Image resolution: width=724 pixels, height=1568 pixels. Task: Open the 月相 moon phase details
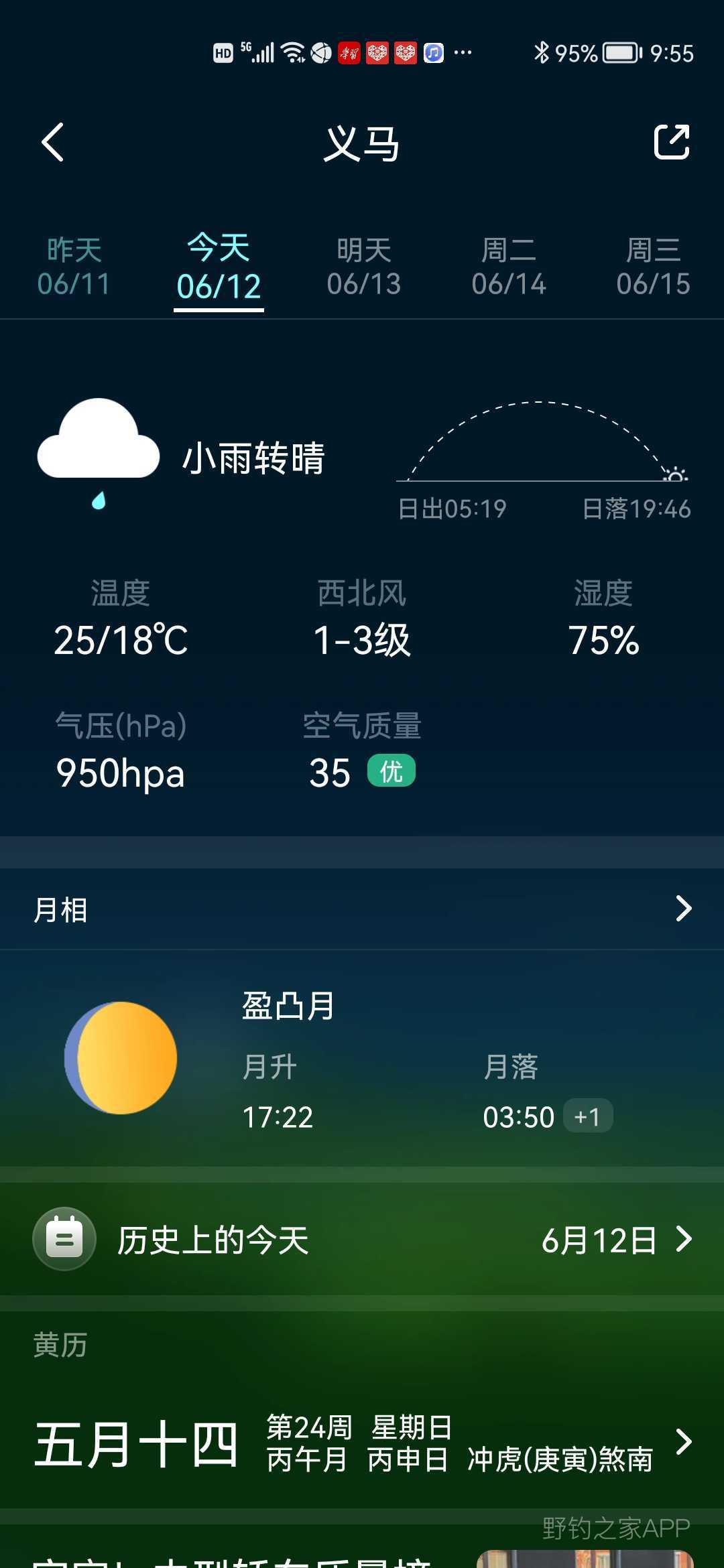click(362, 909)
